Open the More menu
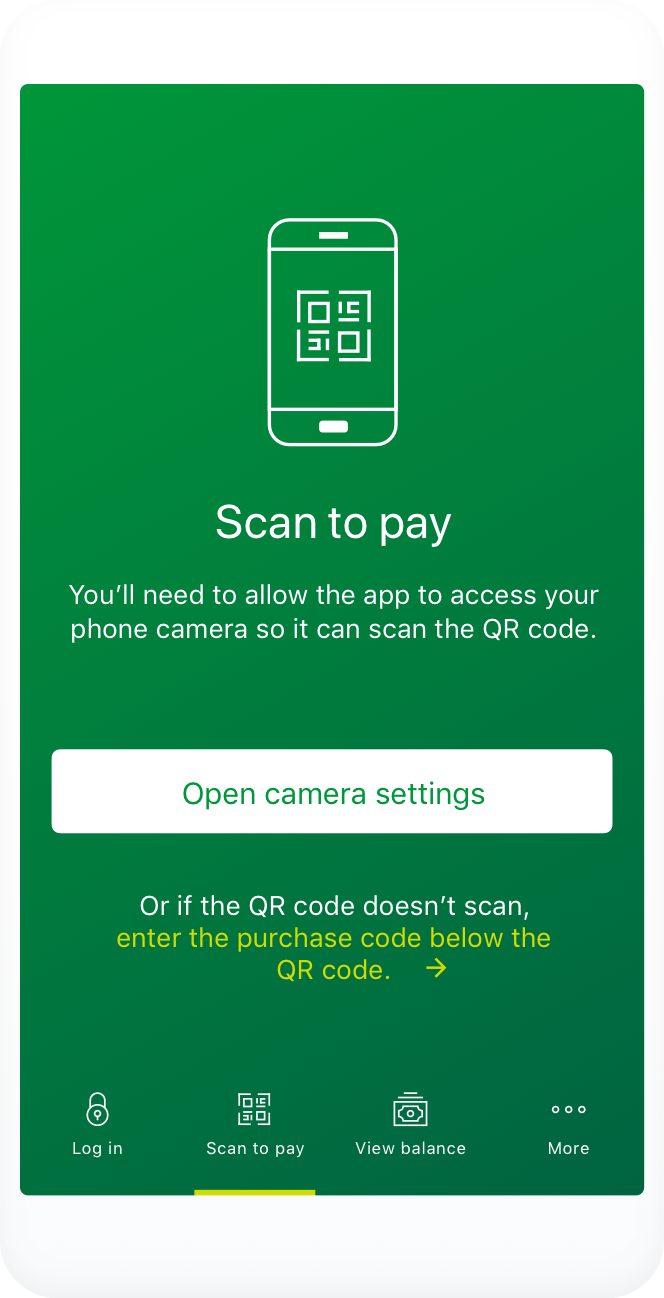The width and height of the screenshot is (664, 1298). [568, 1124]
